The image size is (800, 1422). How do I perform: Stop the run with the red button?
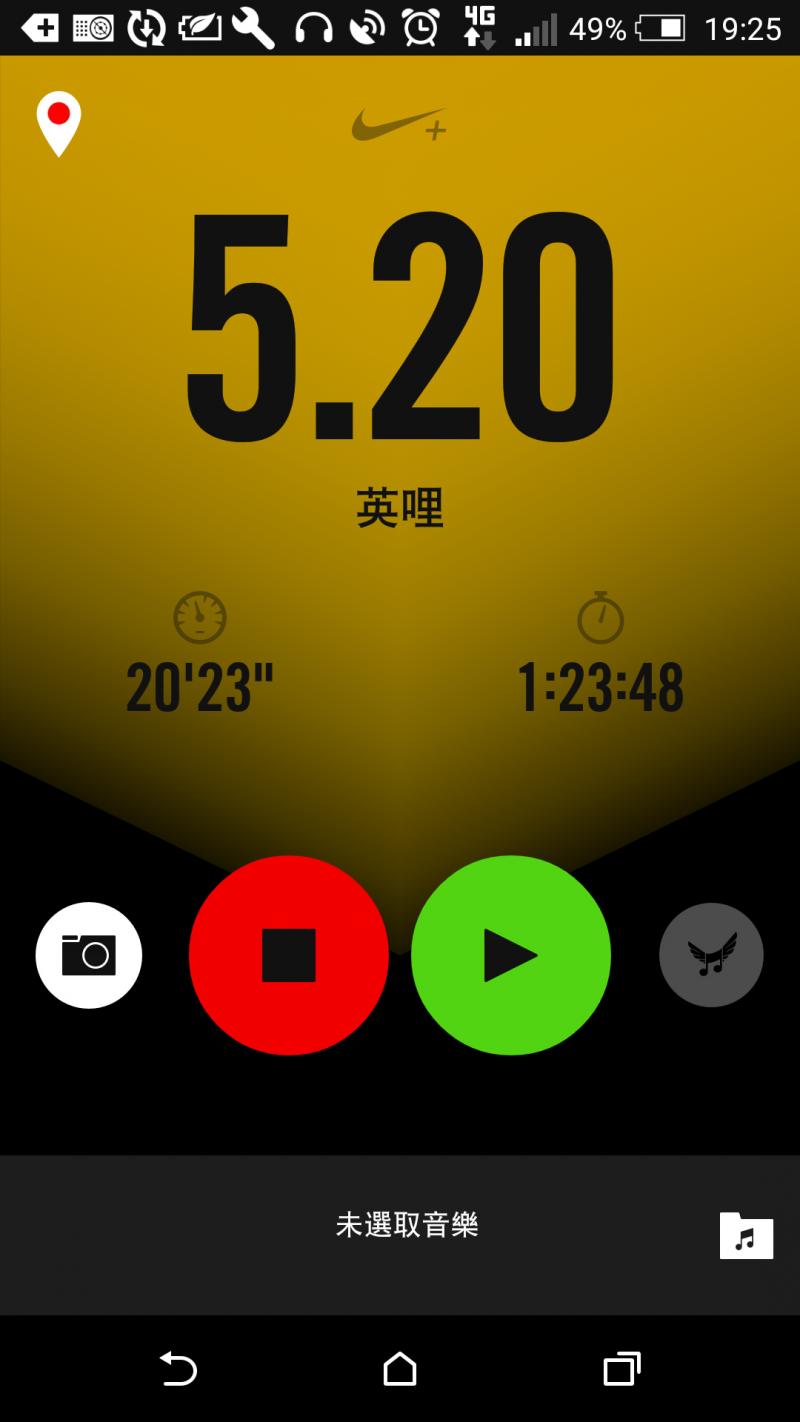click(289, 955)
